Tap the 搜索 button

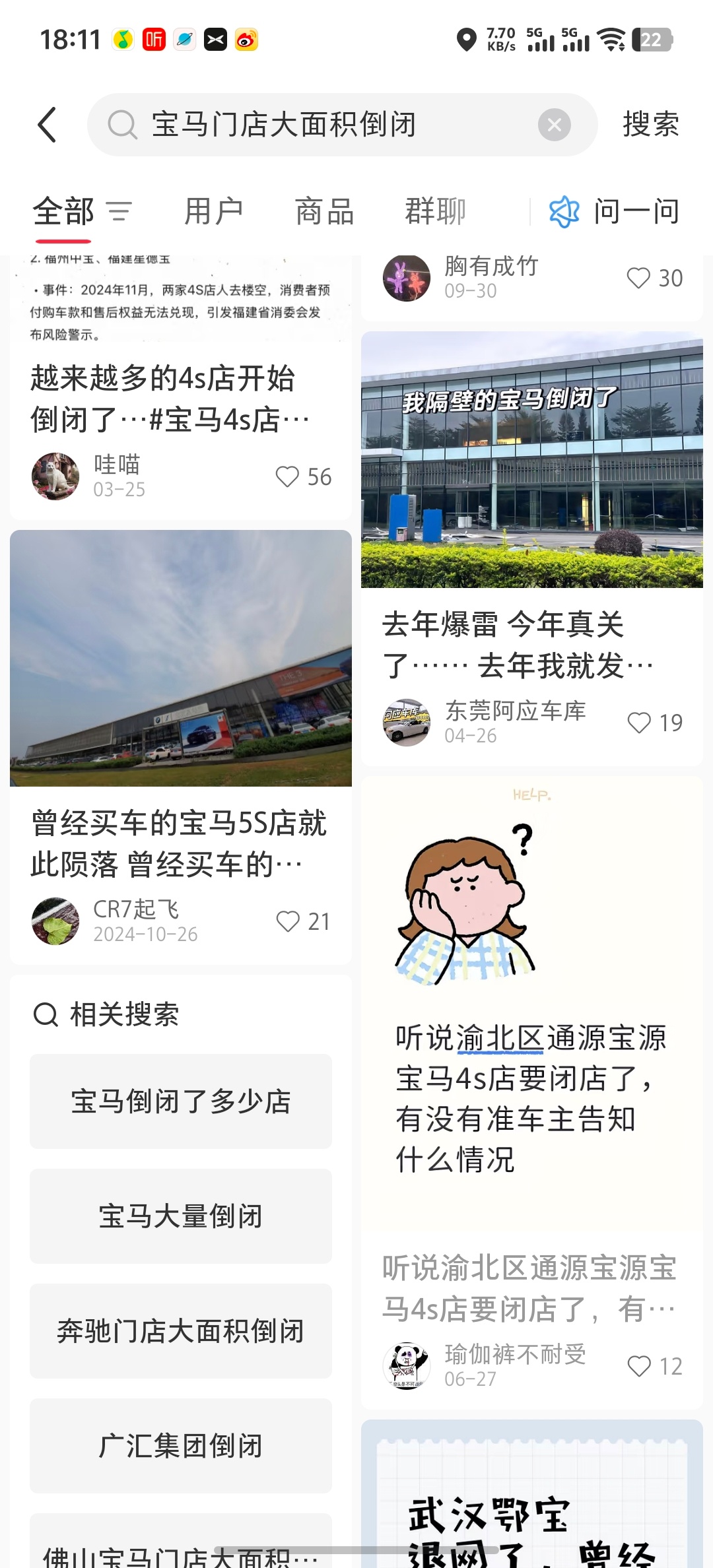pos(650,125)
